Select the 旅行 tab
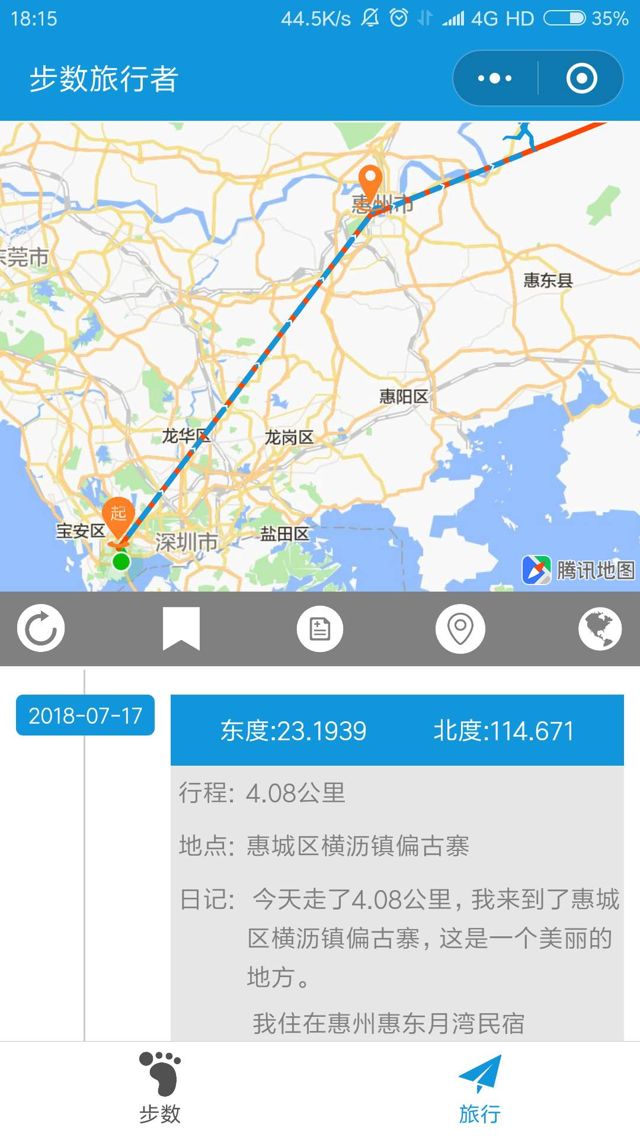Viewport: 640px width, 1137px height. 479,1088
